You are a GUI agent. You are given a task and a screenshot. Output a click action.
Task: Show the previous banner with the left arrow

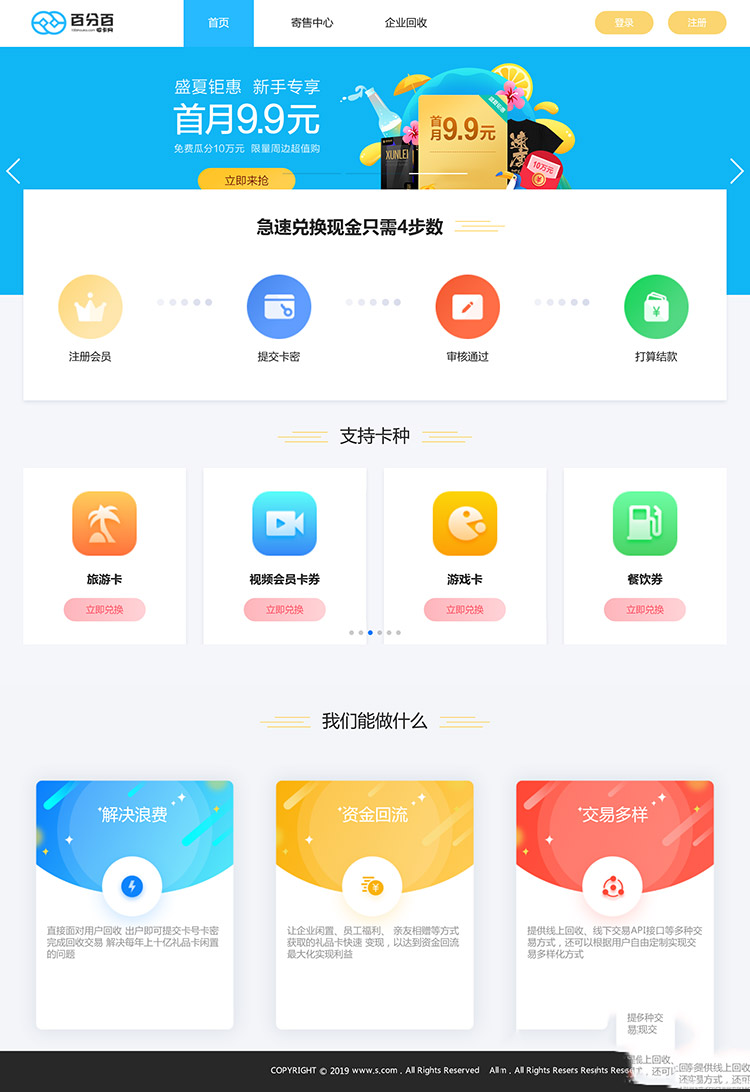point(13,171)
